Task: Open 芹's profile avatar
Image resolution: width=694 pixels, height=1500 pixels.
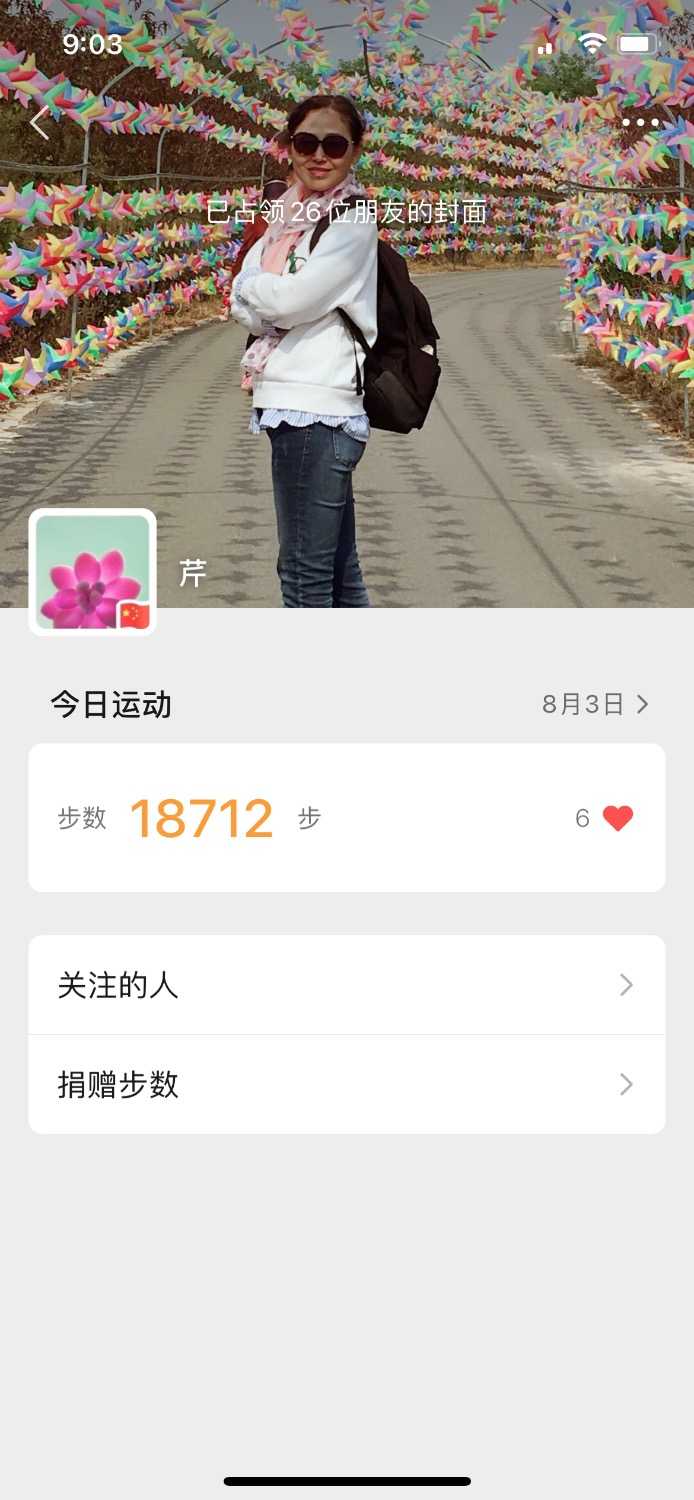Action: coord(92,572)
